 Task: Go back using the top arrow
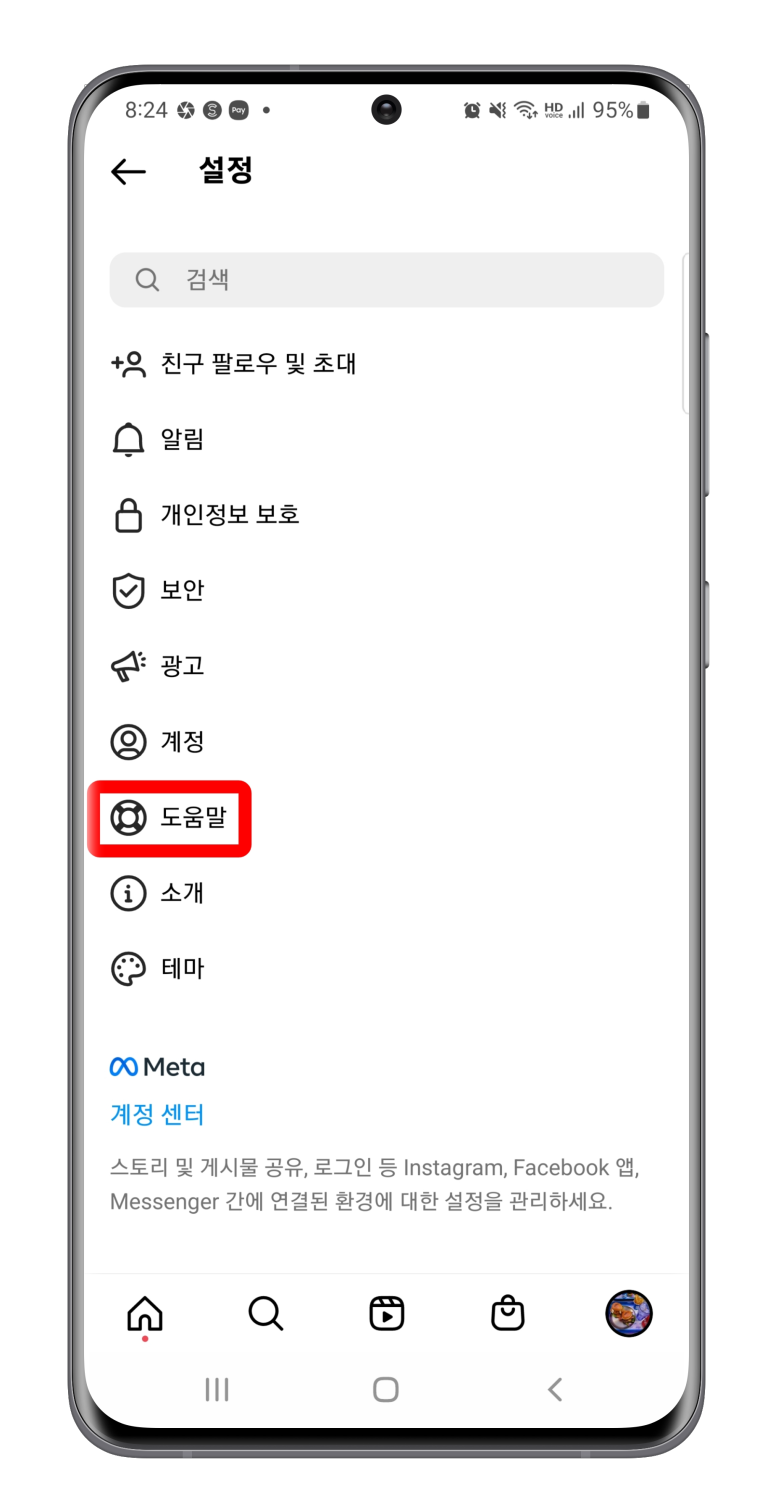(128, 171)
